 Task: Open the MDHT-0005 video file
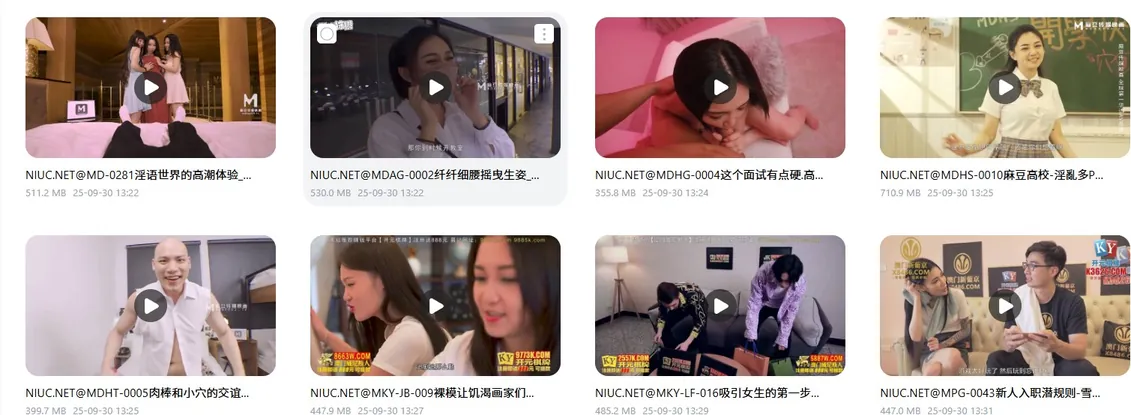(150, 305)
